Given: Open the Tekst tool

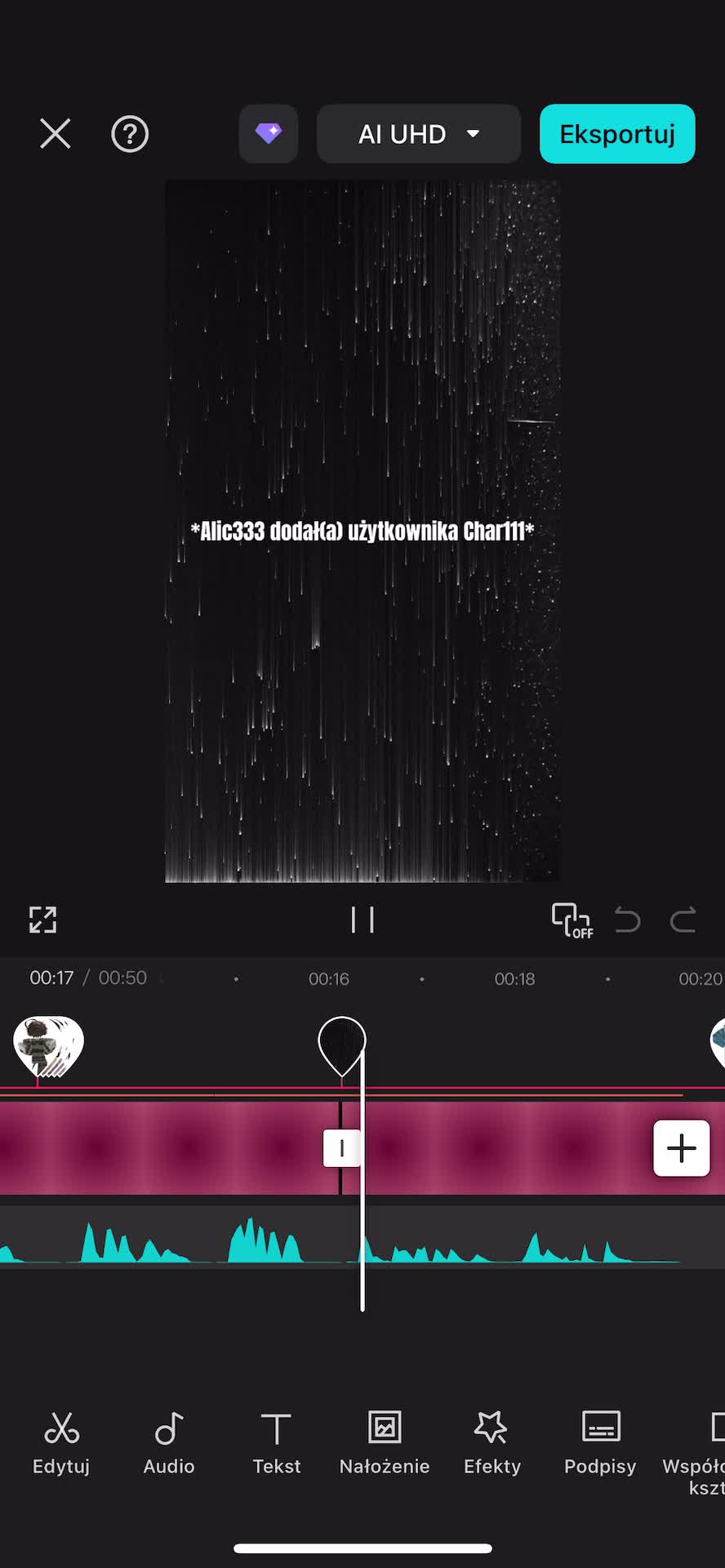Looking at the screenshot, I should (x=277, y=1443).
